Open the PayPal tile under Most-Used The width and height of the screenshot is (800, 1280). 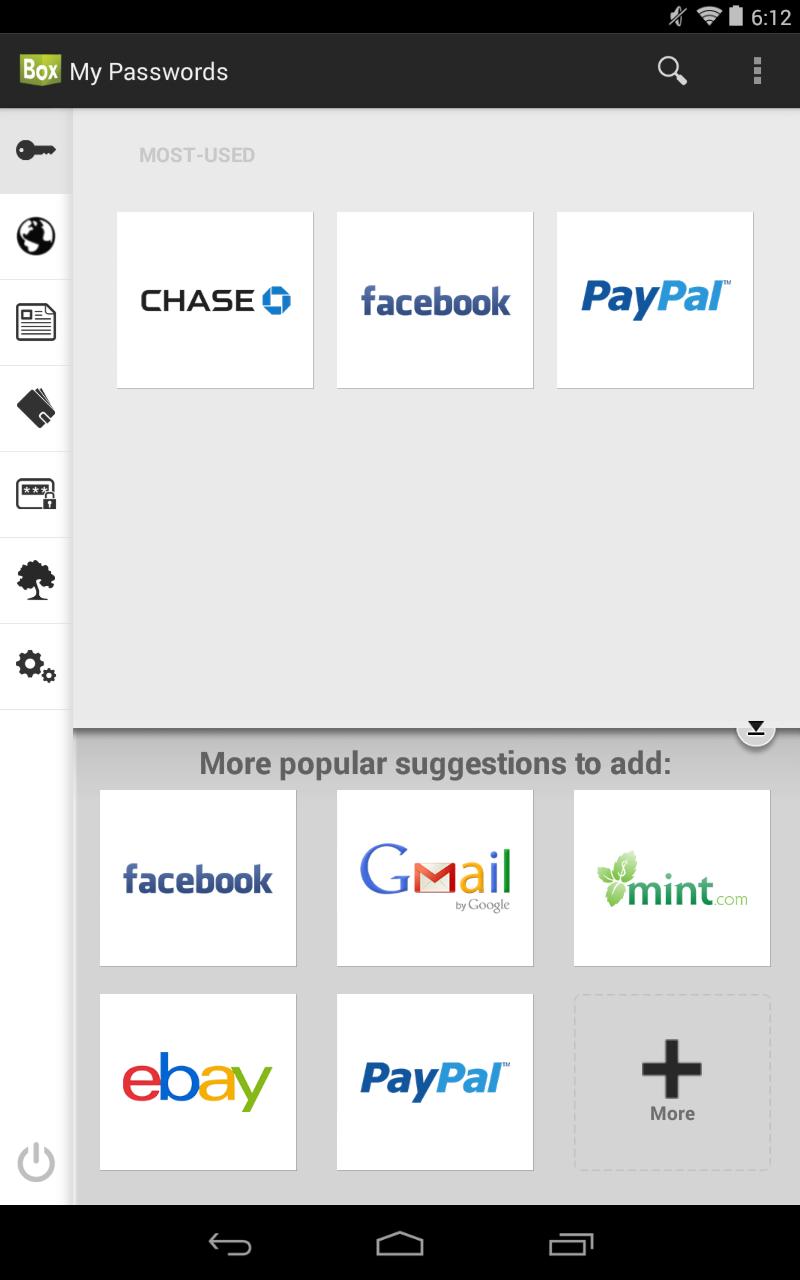655,300
